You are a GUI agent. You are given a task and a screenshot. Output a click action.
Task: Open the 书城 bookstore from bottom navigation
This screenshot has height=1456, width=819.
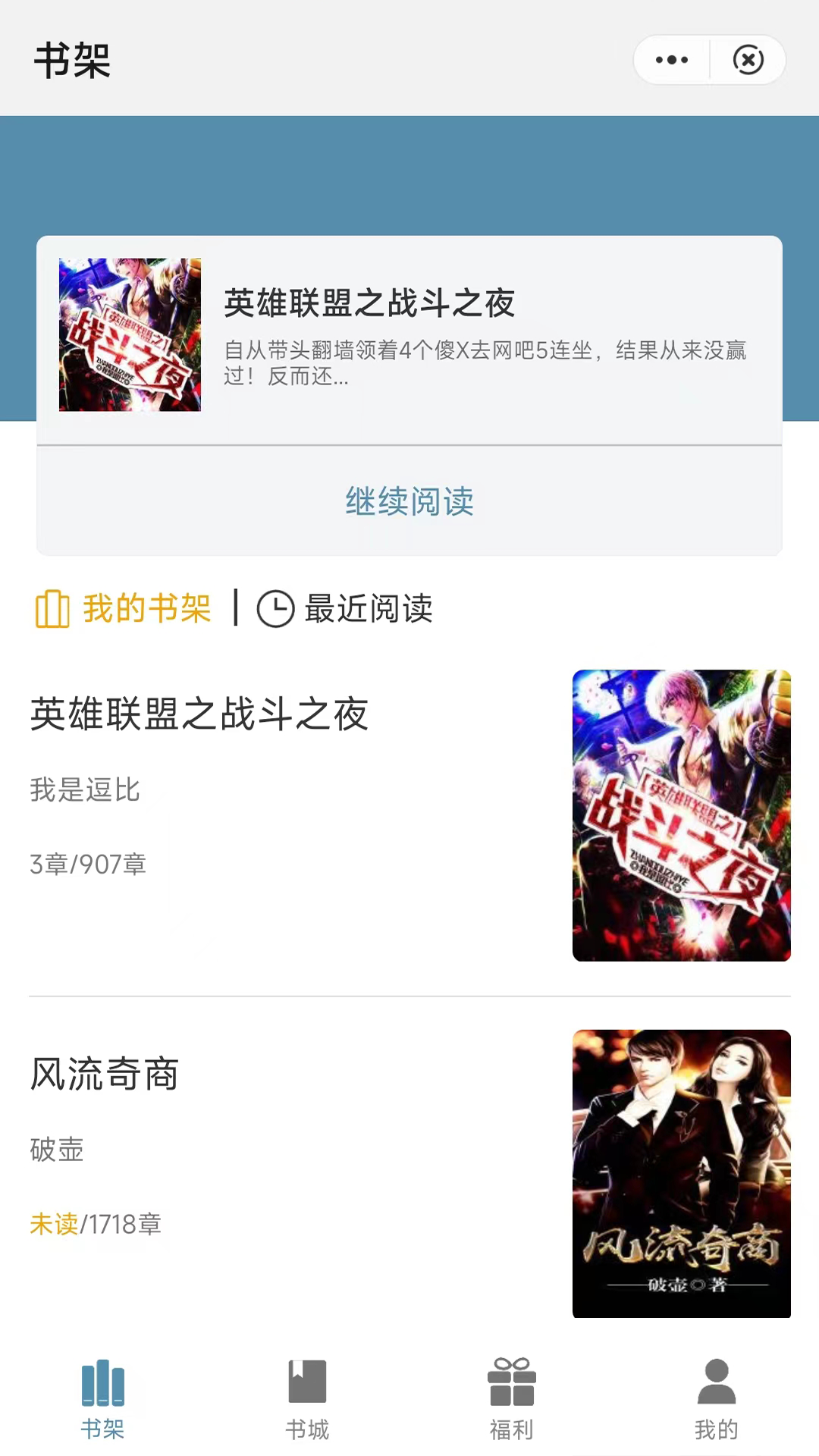(306, 1388)
